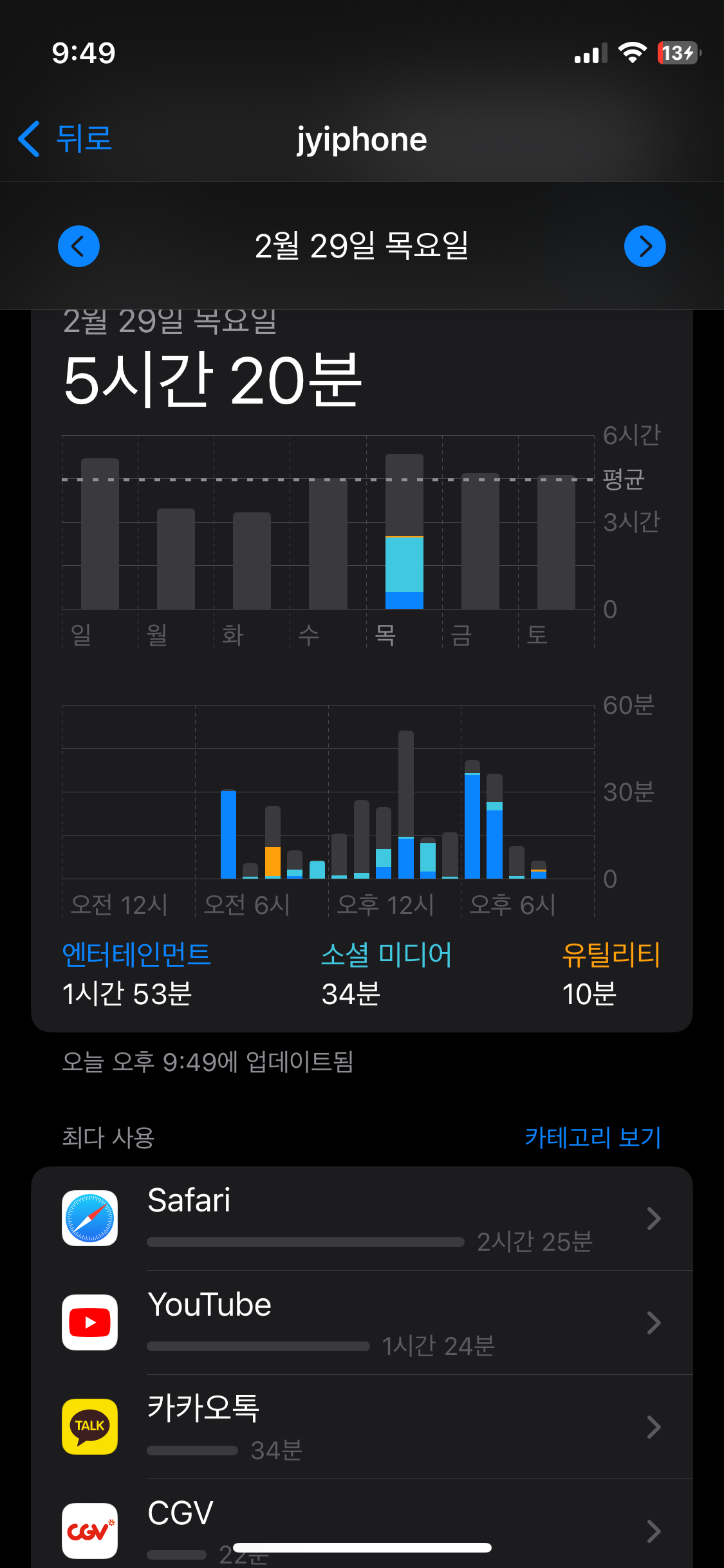Show the next day's screen time

click(x=645, y=246)
